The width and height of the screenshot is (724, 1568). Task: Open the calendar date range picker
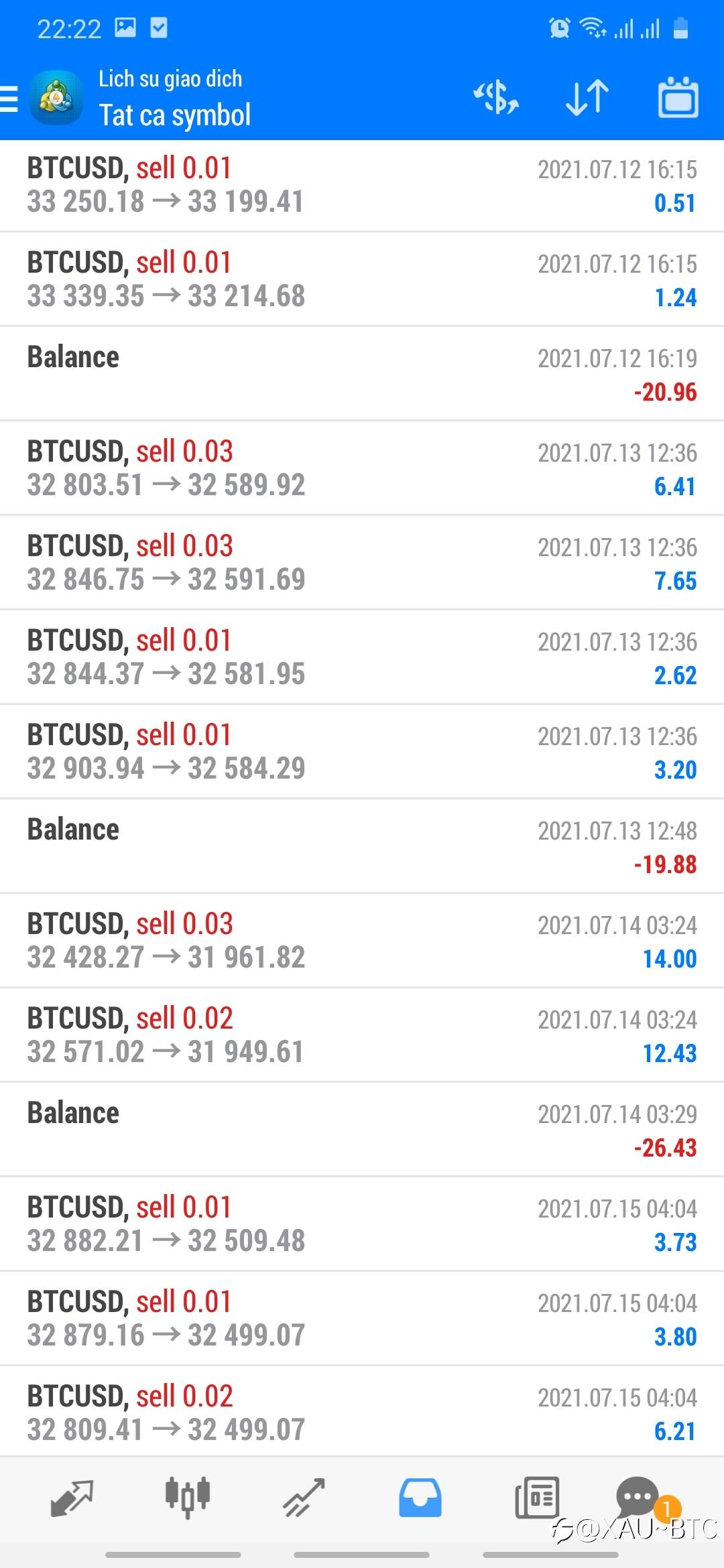point(678,98)
